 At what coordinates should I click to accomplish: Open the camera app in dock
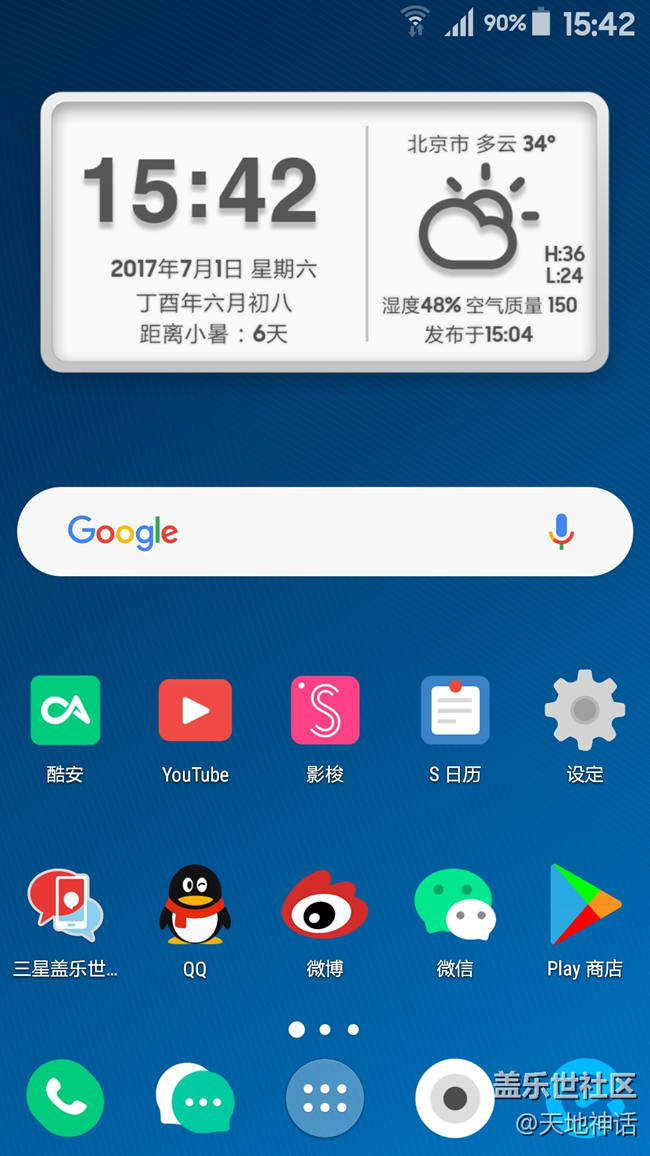click(455, 1098)
